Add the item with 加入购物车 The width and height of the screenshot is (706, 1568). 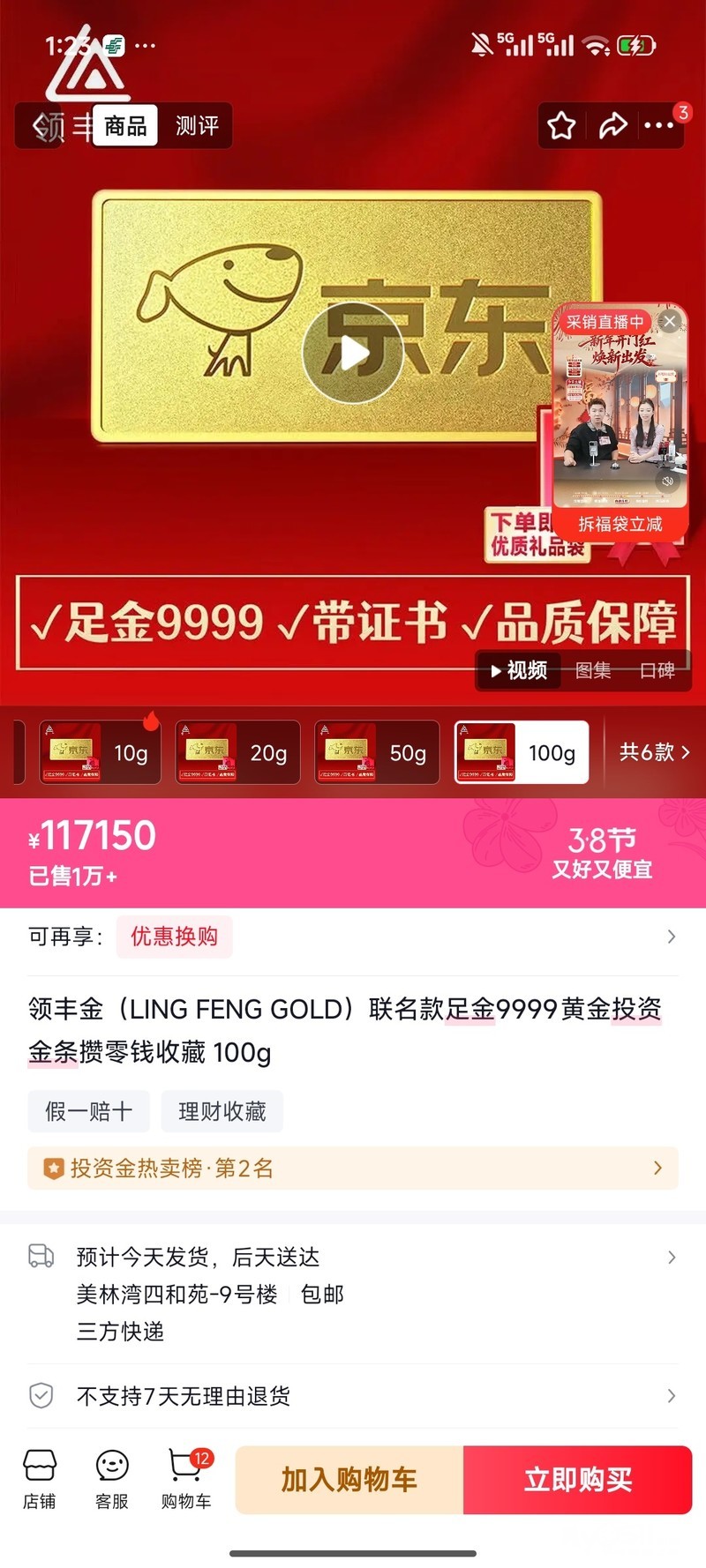click(349, 1480)
